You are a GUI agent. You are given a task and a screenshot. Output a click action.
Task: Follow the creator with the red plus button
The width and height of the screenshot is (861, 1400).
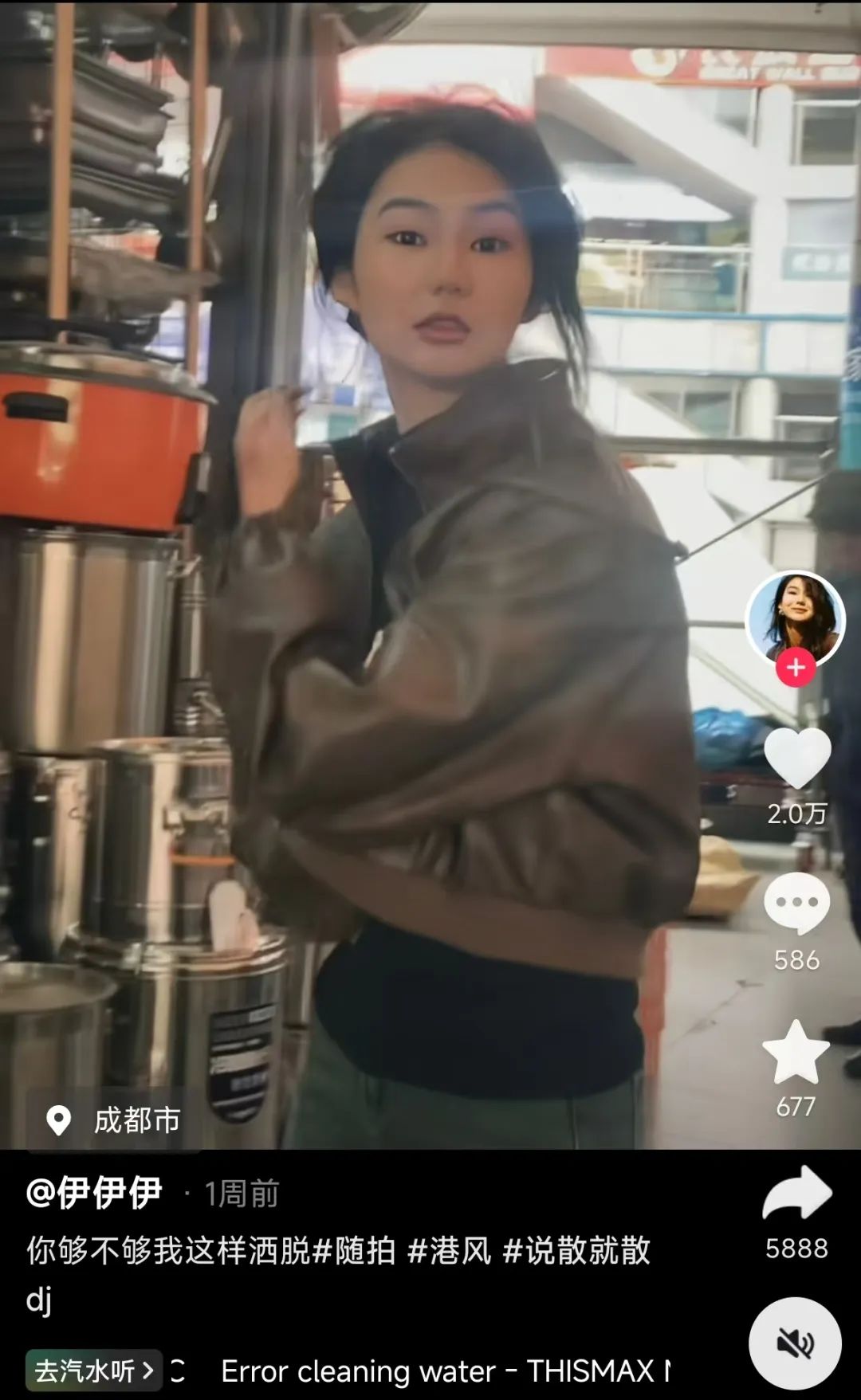tap(796, 668)
